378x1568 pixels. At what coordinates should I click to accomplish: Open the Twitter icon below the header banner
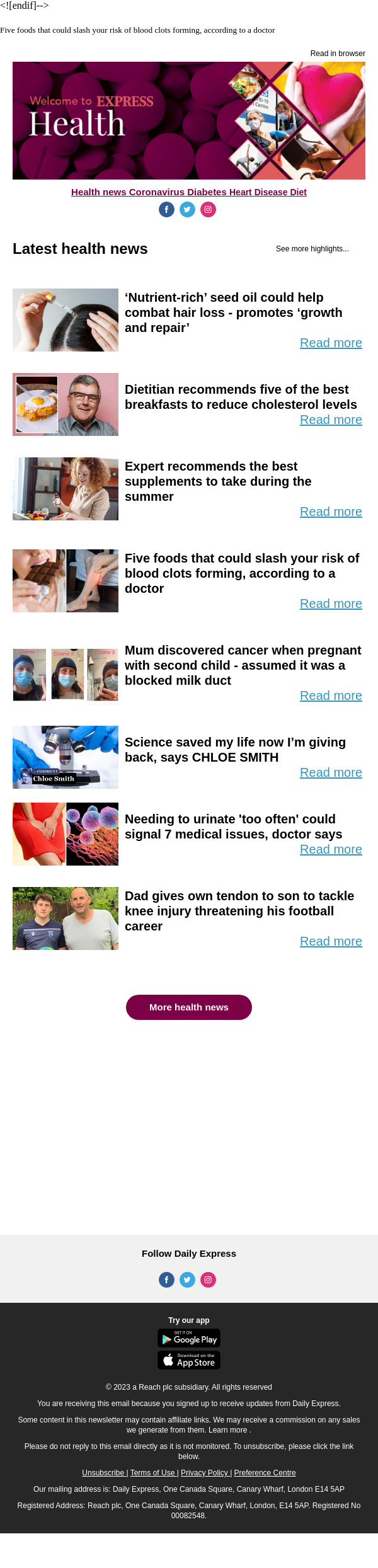tap(187, 210)
